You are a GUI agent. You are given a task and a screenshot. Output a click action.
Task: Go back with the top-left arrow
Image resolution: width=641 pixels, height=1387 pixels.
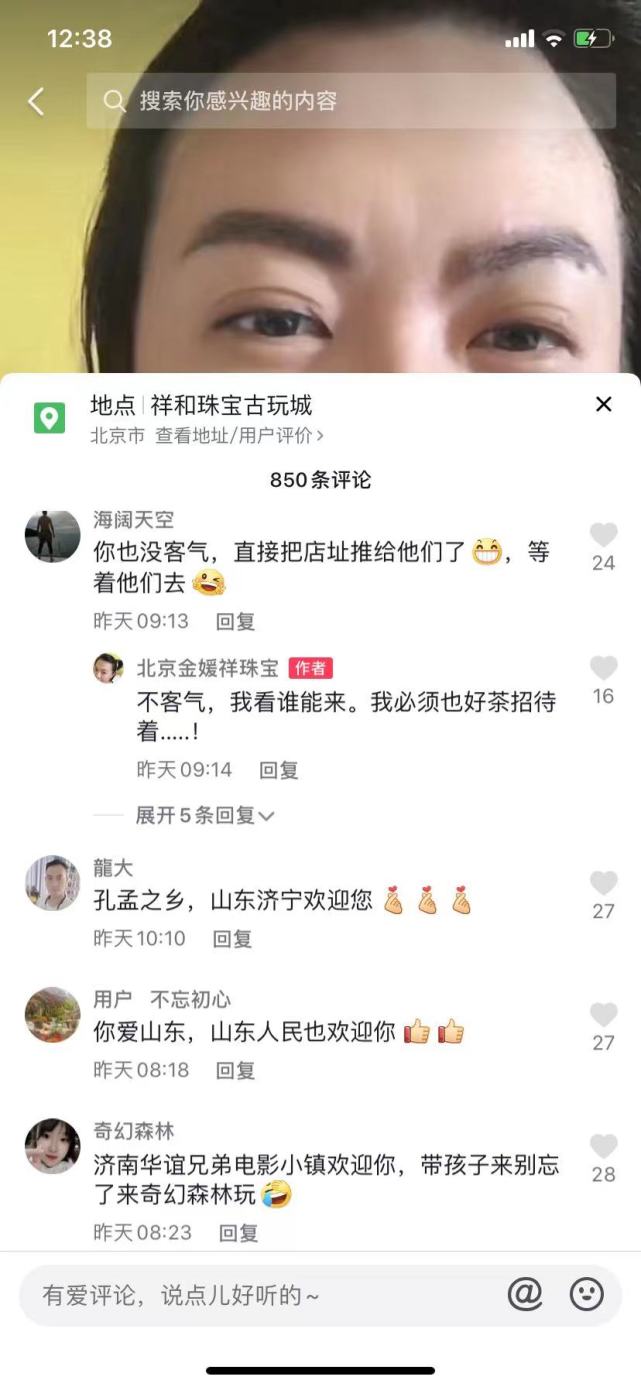(x=36, y=101)
